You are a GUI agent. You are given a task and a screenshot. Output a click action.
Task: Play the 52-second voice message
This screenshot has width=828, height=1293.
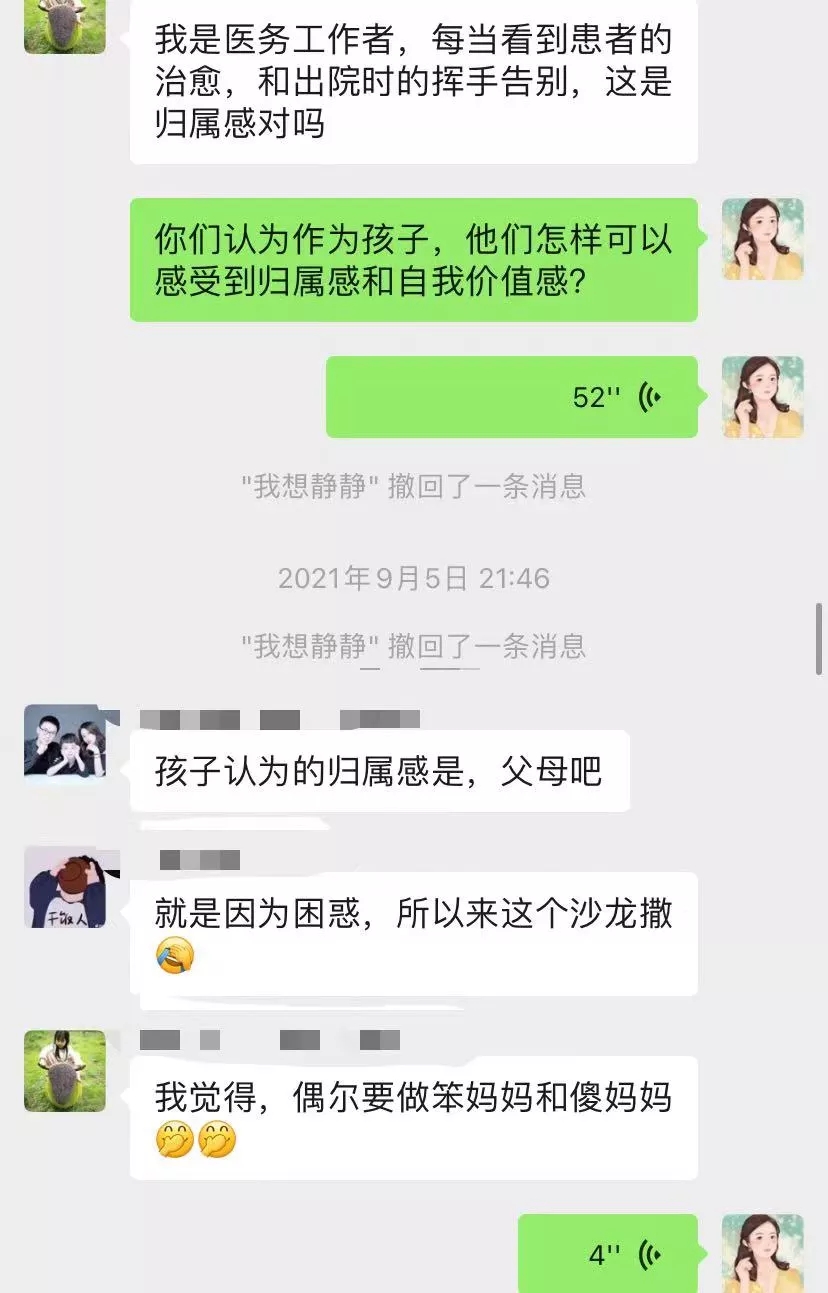[x=511, y=397]
